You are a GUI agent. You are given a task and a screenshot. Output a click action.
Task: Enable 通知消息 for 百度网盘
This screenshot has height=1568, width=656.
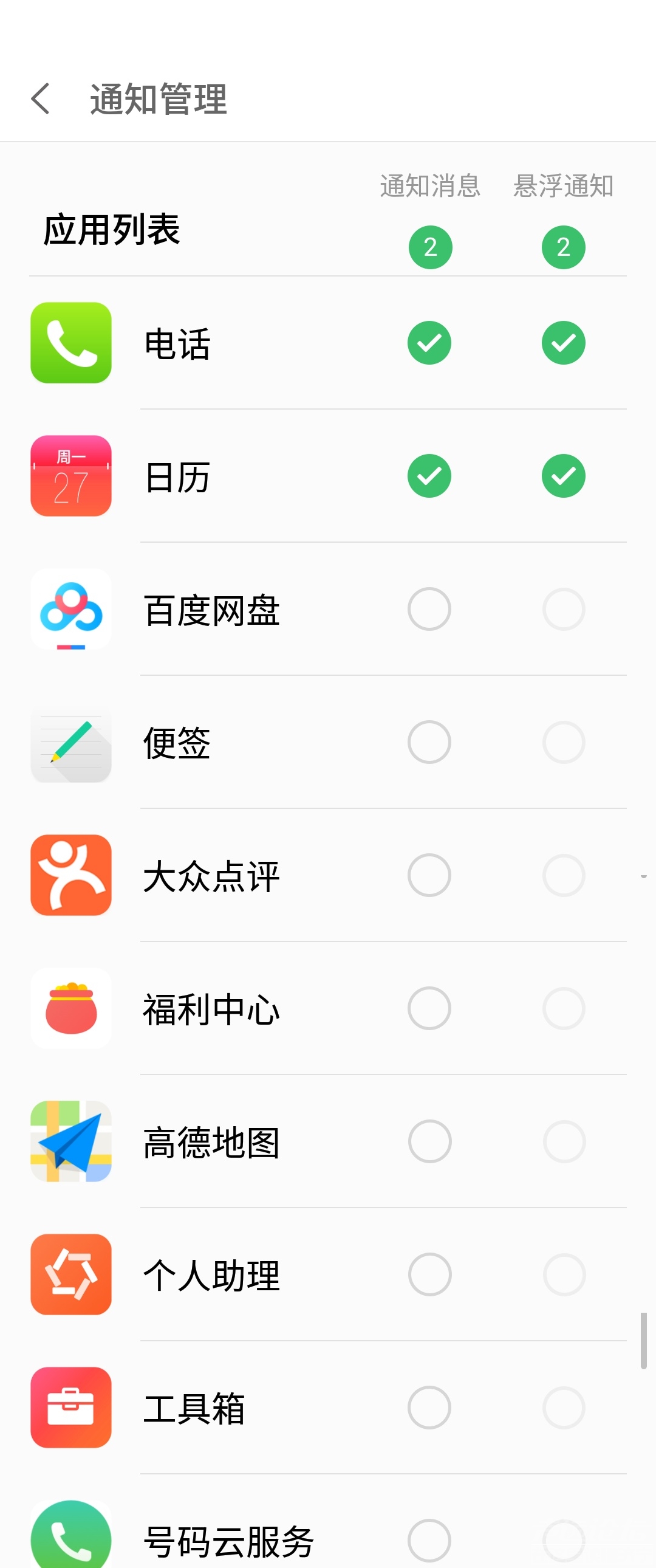click(x=429, y=609)
